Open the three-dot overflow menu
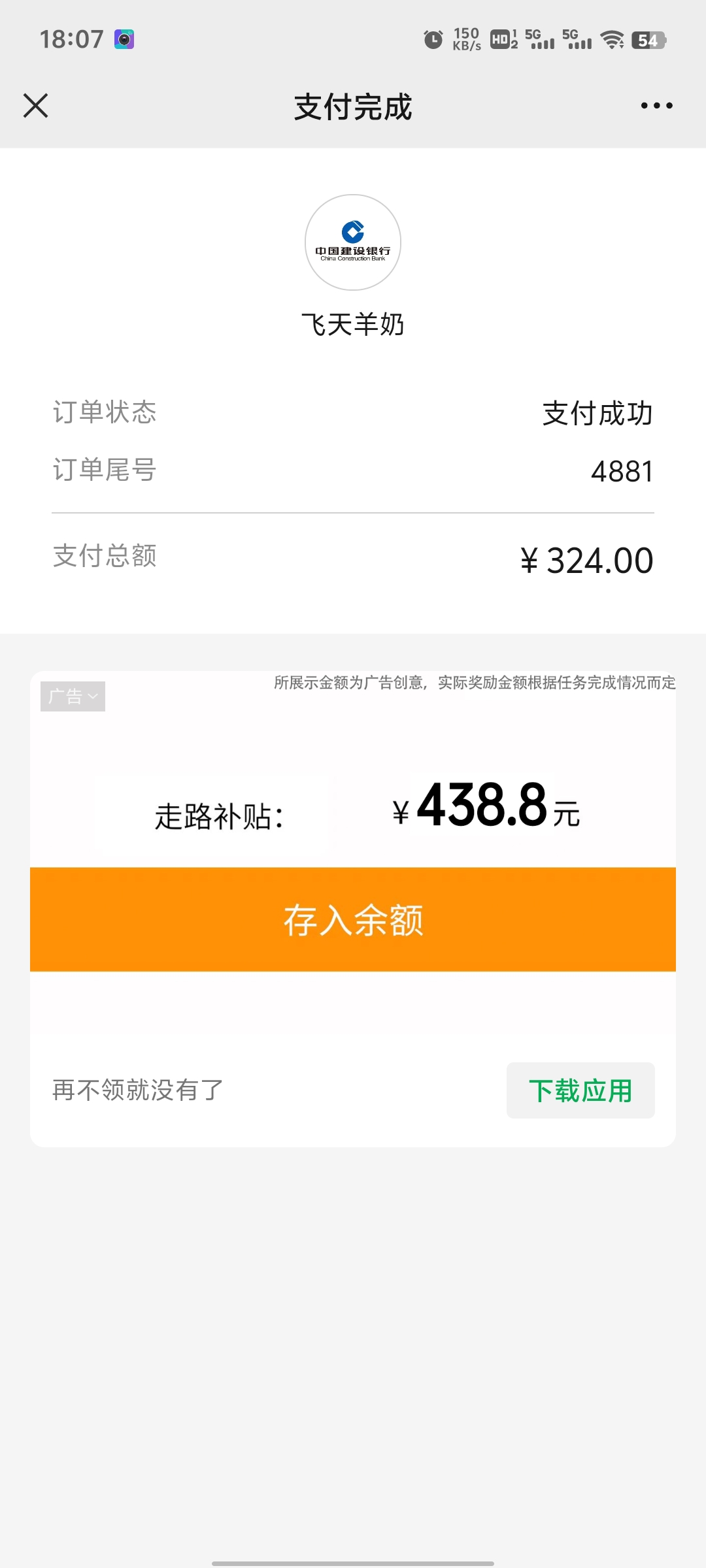Screen dimensions: 706x1568 pos(656,106)
